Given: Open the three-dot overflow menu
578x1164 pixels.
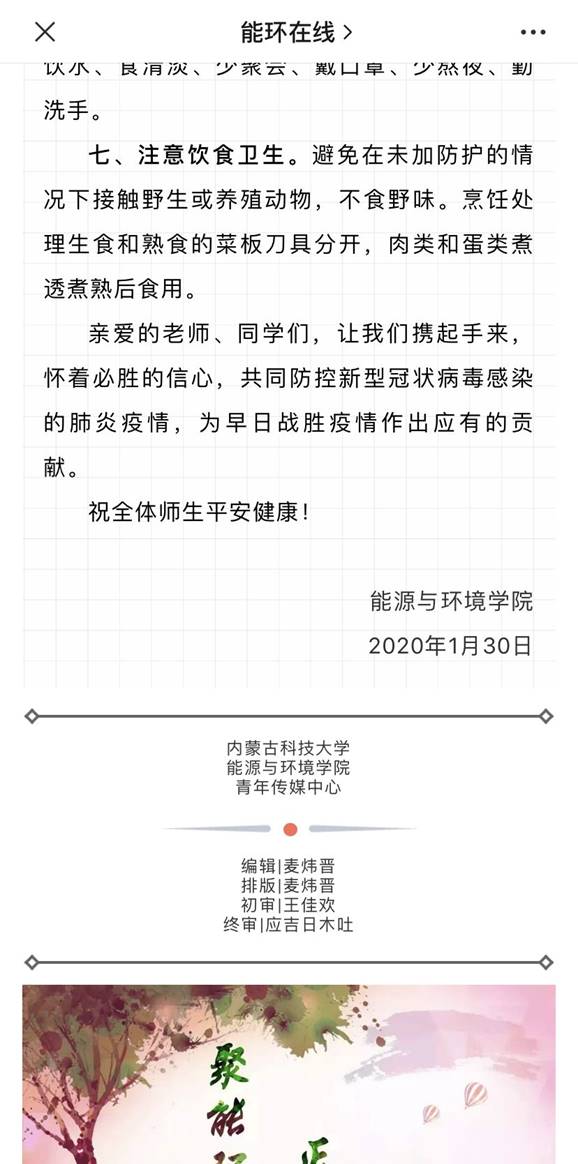Looking at the screenshot, I should 533,32.
